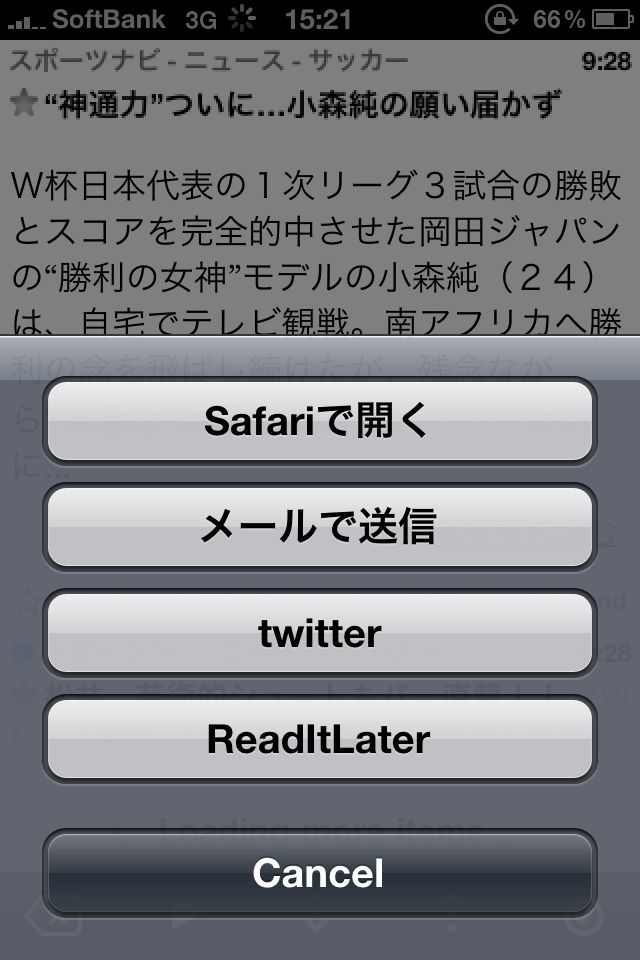Save the article to ReadItLater
Screen dimensions: 640x960
[319, 739]
